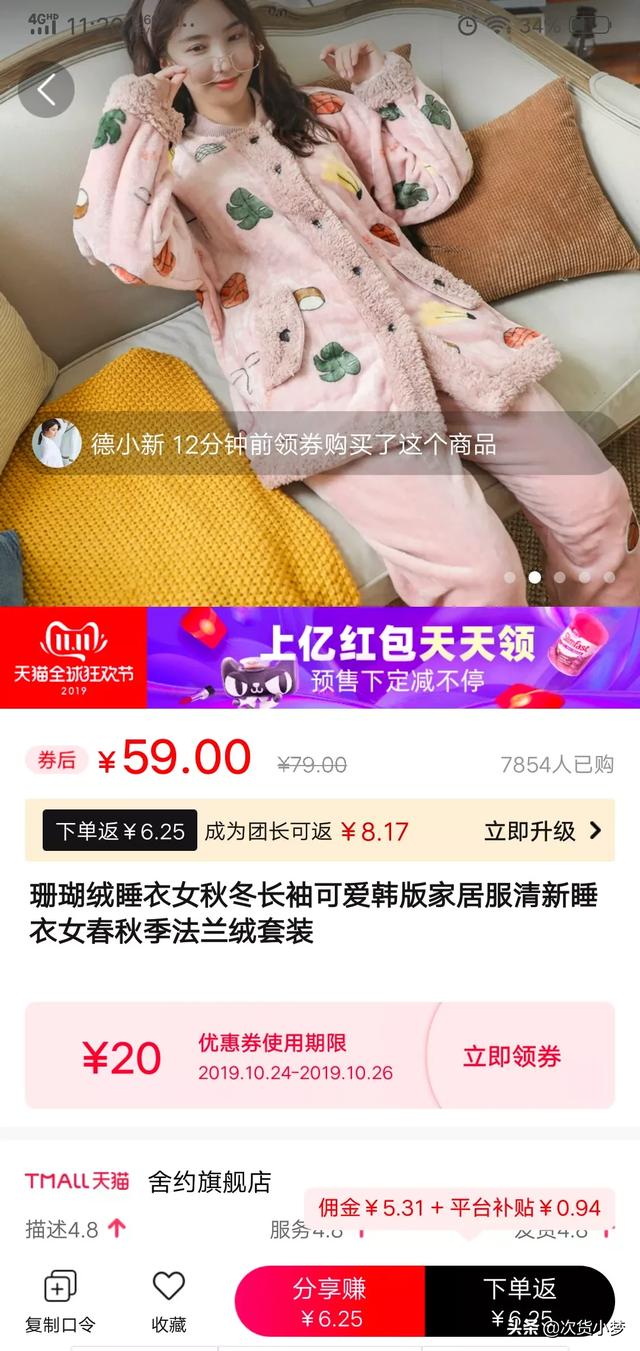Tap 立即领券 to claim the ¥20 coupon
Viewport: 640px width, 1351px height.
(x=511, y=1056)
